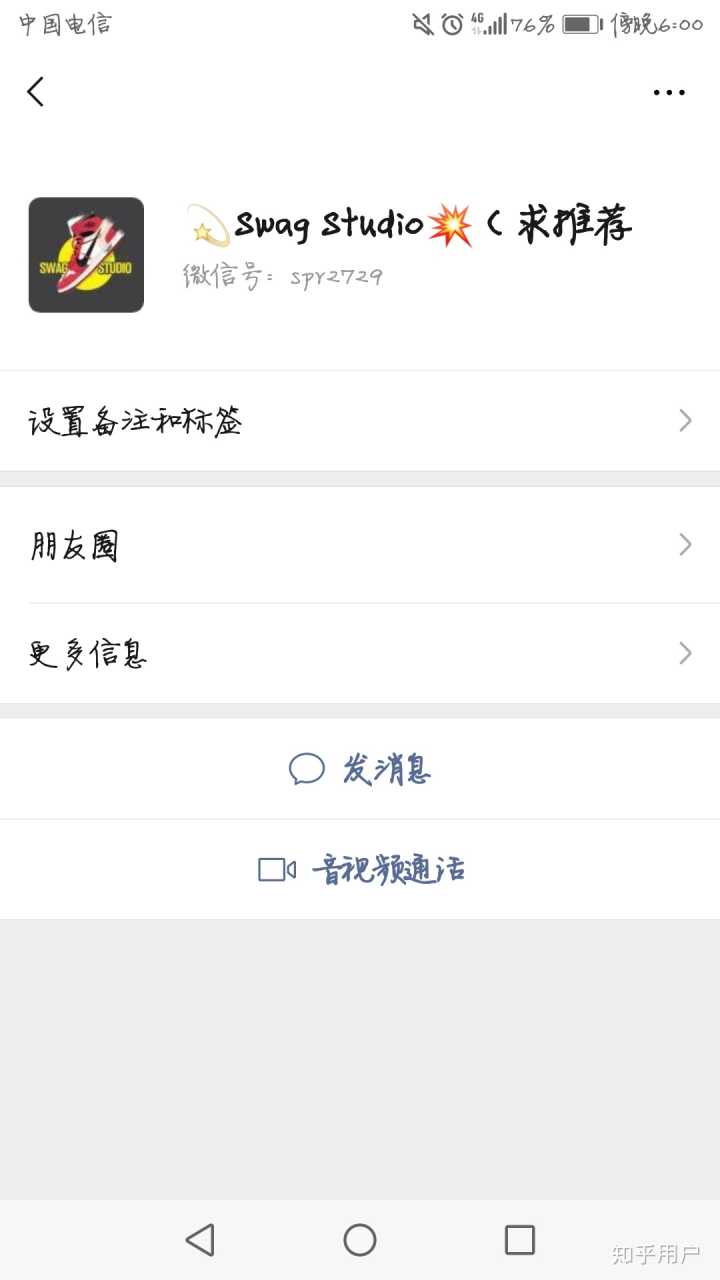Start 音视频通话 with this contact
The width and height of the screenshot is (720, 1280).
tap(360, 869)
